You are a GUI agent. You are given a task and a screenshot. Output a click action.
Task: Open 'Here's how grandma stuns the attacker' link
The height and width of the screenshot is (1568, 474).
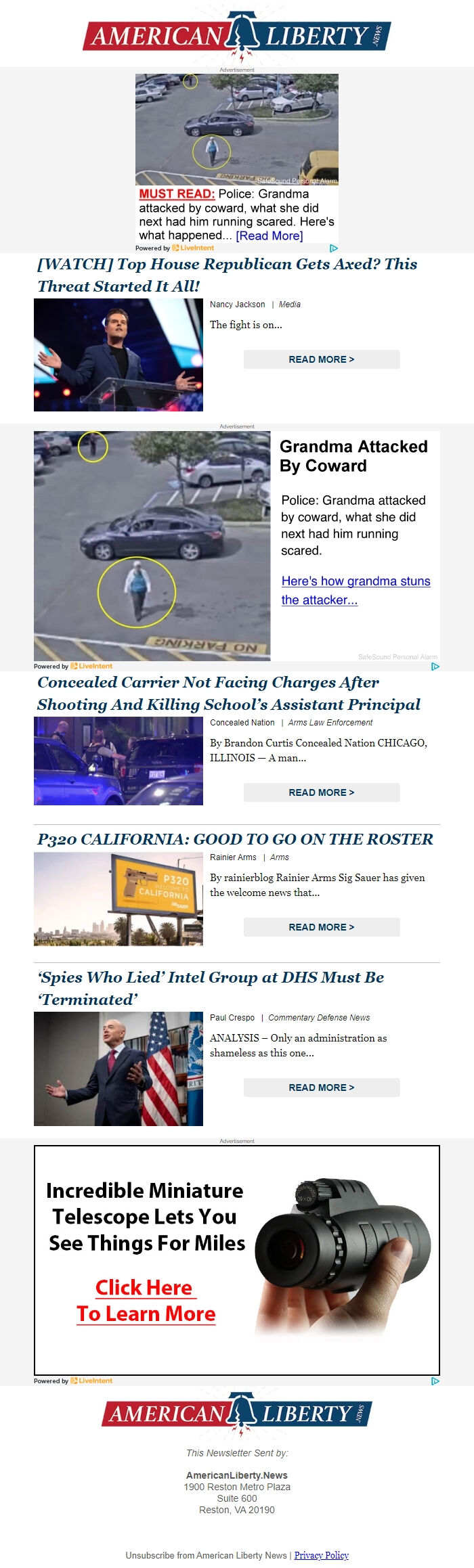355,590
